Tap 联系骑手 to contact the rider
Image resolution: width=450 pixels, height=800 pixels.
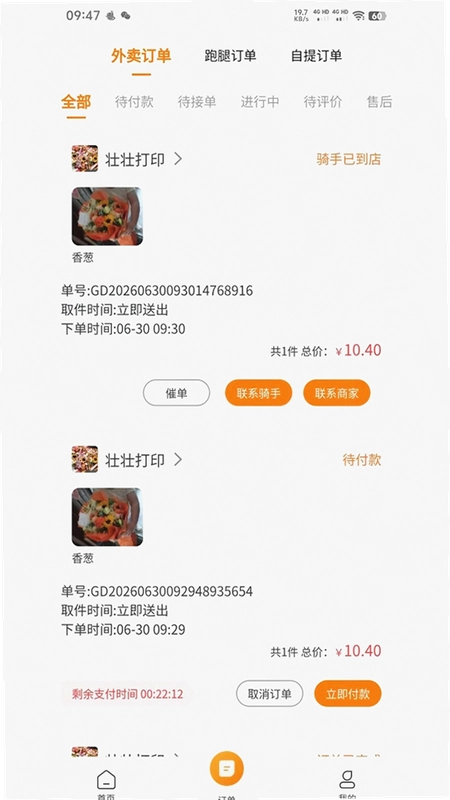(259, 393)
